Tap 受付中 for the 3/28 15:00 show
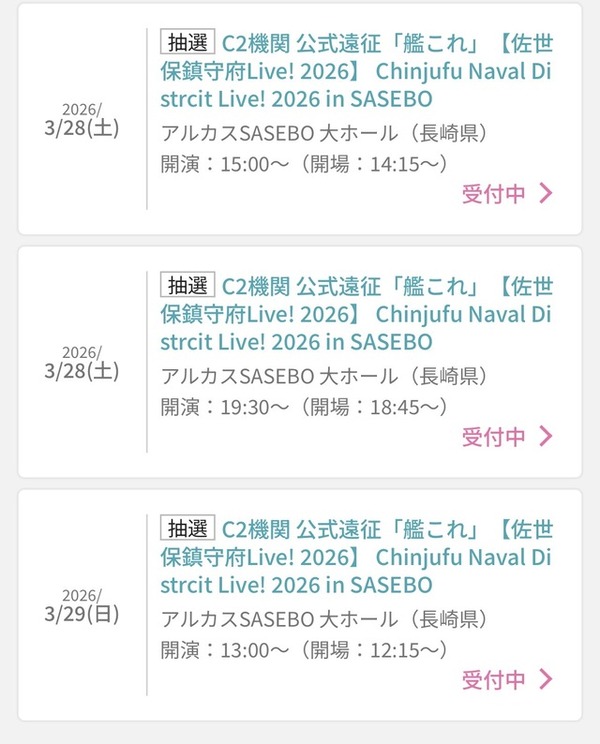The height and width of the screenshot is (744, 600). (x=506, y=193)
